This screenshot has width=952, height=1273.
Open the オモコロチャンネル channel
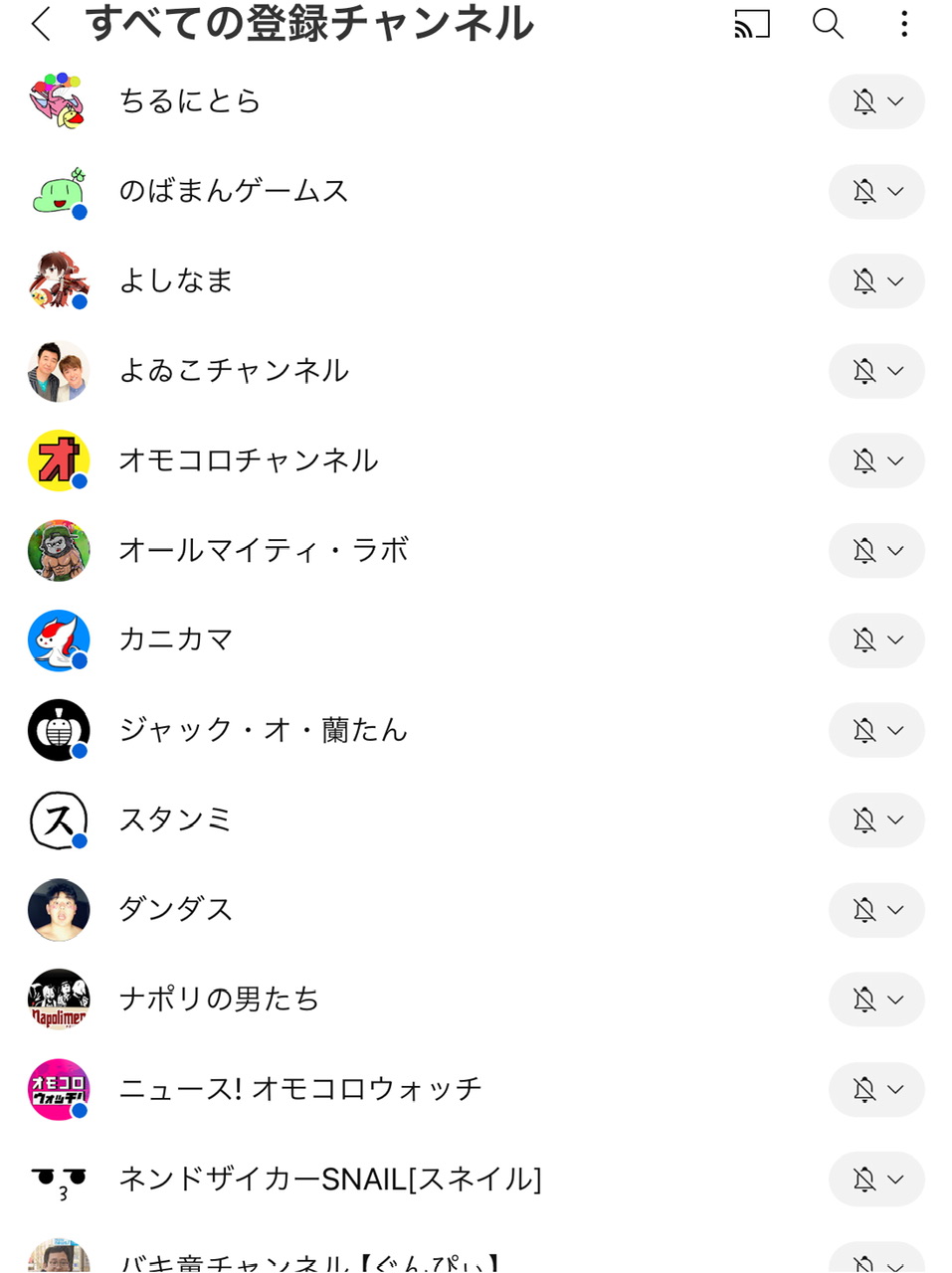tap(248, 460)
